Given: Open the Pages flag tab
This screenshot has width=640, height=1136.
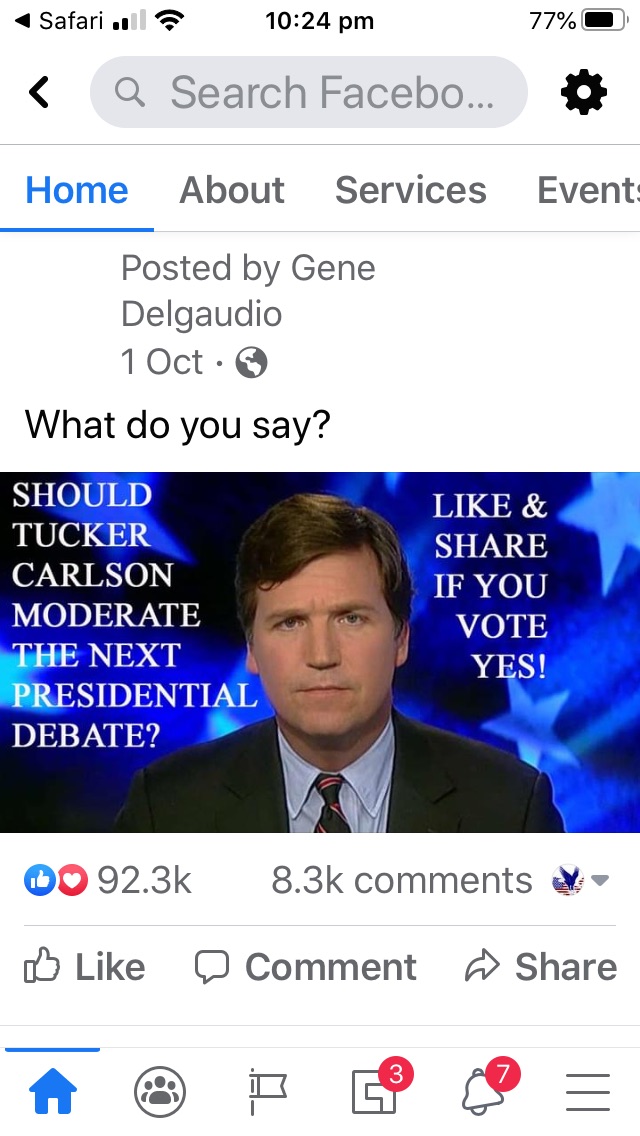Looking at the screenshot, I should tap(267, 1091).
